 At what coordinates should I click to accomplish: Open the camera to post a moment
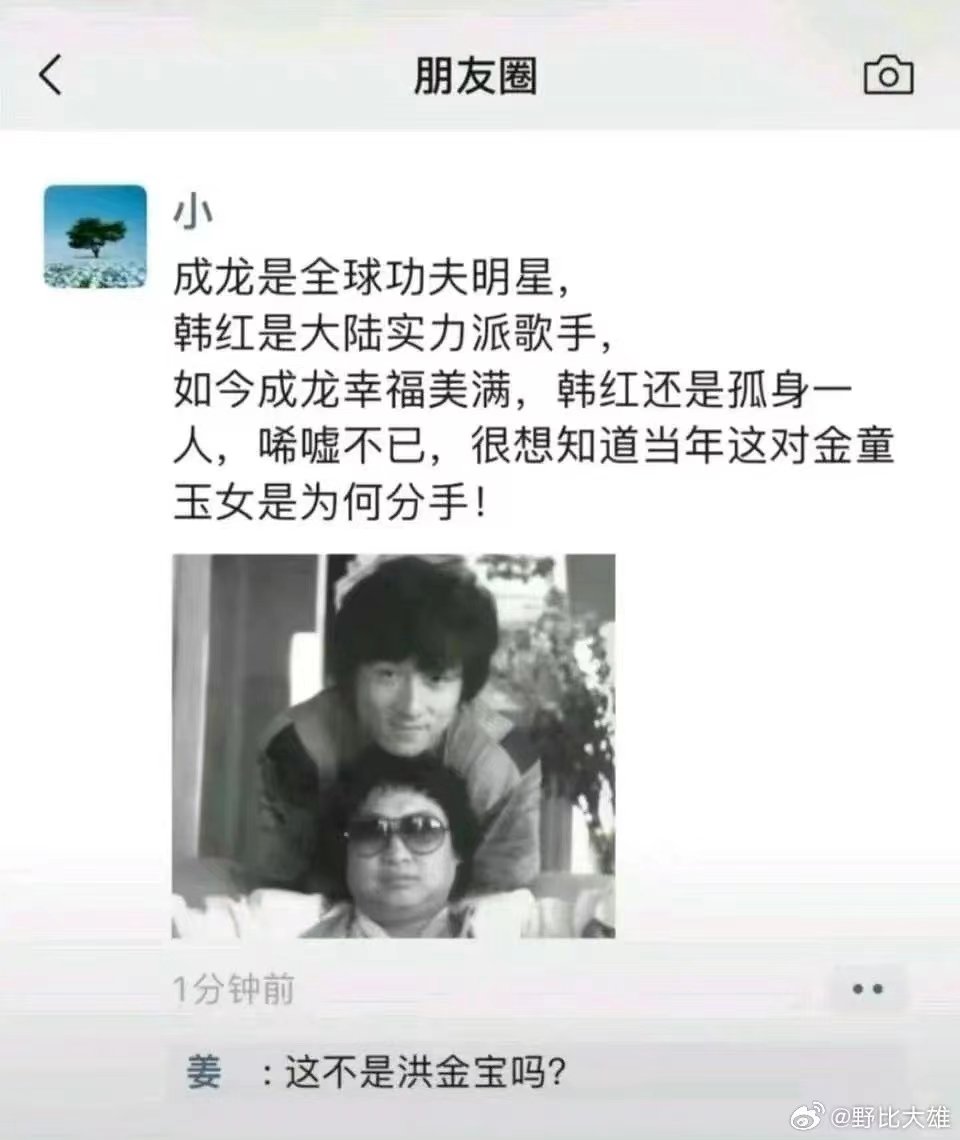[x=888, y=76]
